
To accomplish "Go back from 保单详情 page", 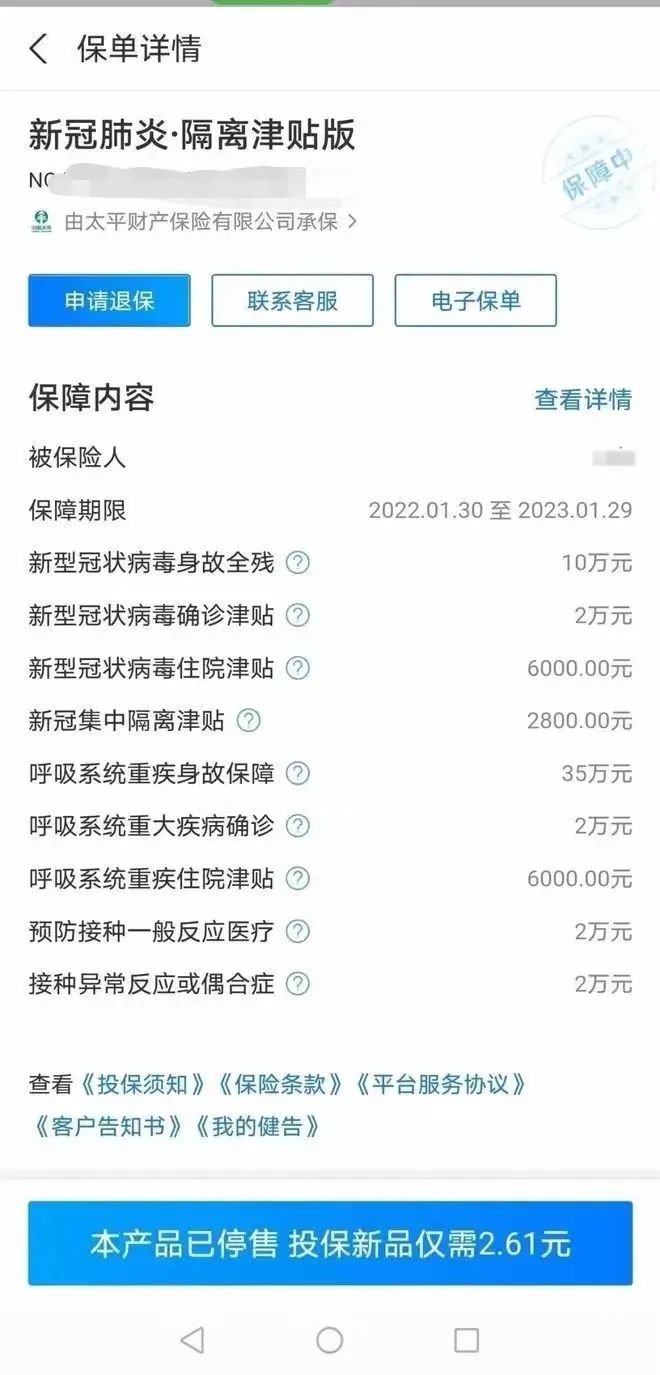I will click(38, 49).
